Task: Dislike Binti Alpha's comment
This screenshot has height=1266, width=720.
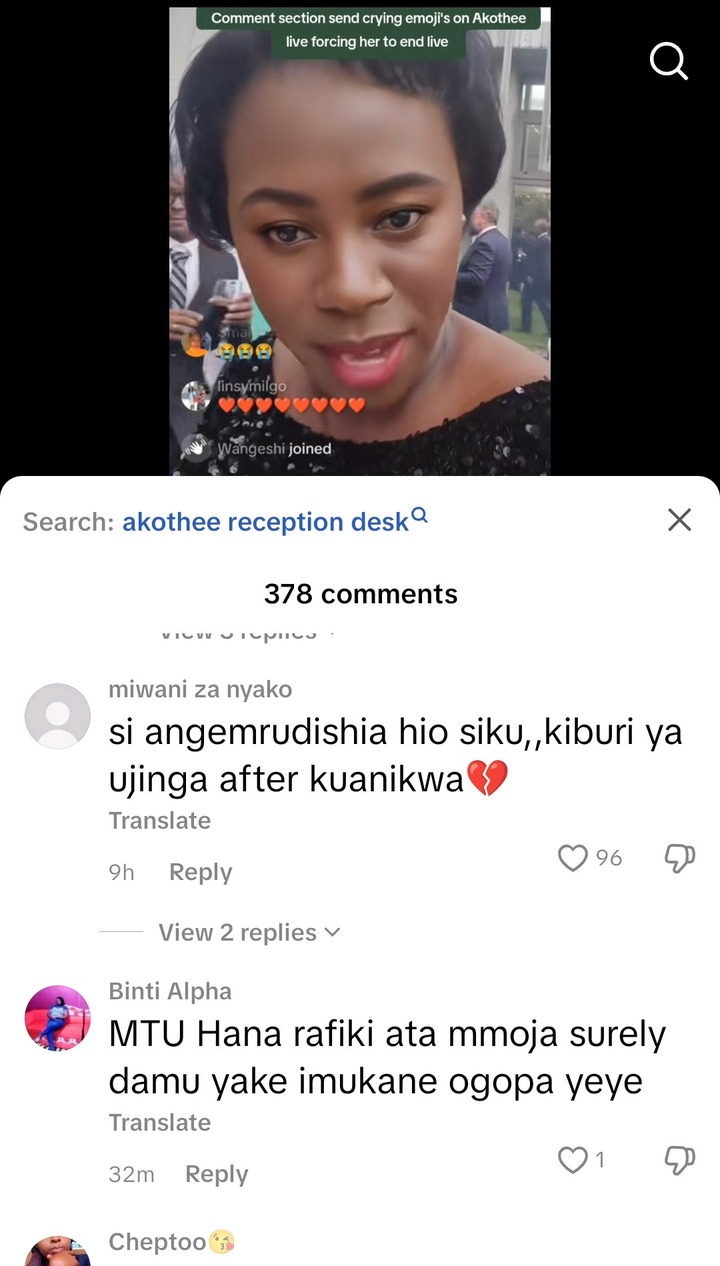Action: (x=679, y=1160)
